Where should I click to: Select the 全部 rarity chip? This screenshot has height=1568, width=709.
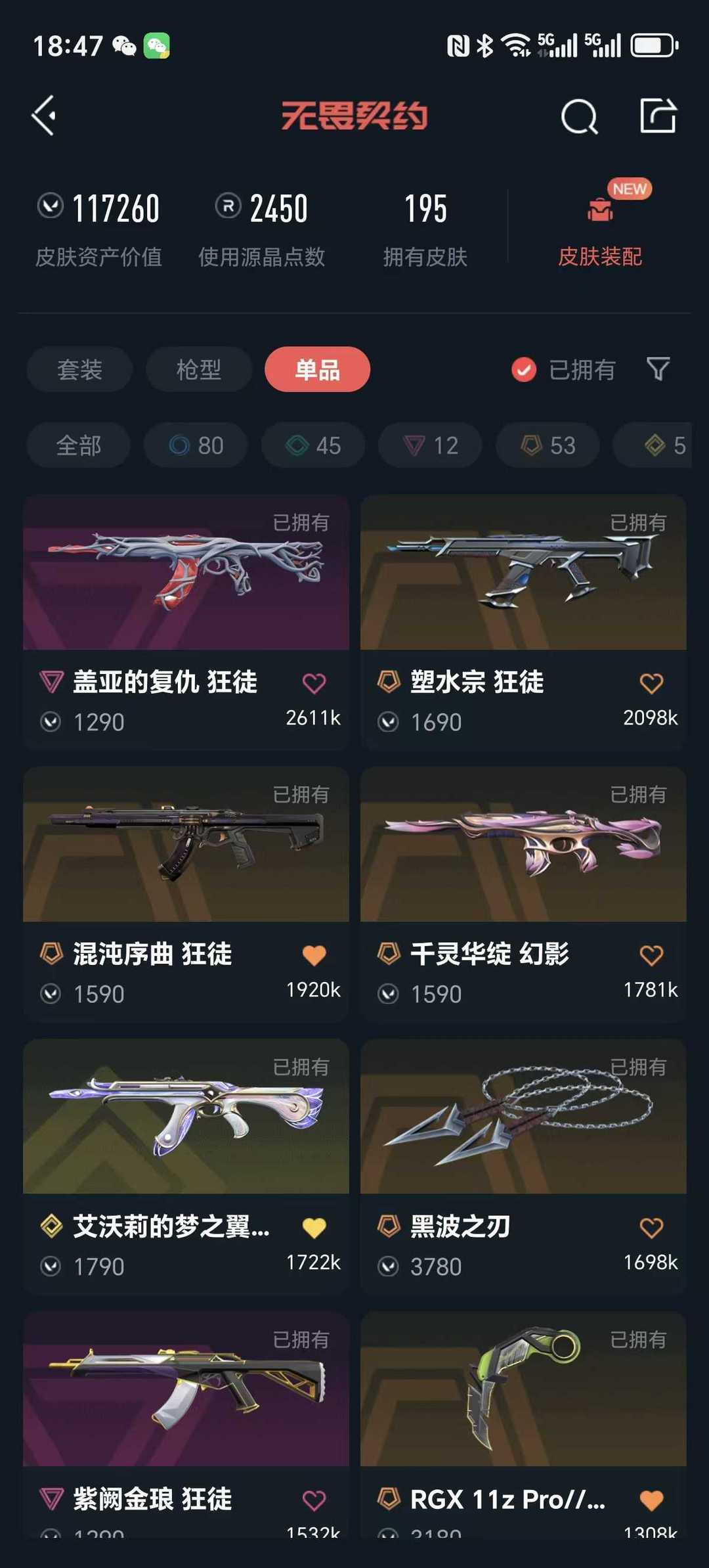[78, 445]
